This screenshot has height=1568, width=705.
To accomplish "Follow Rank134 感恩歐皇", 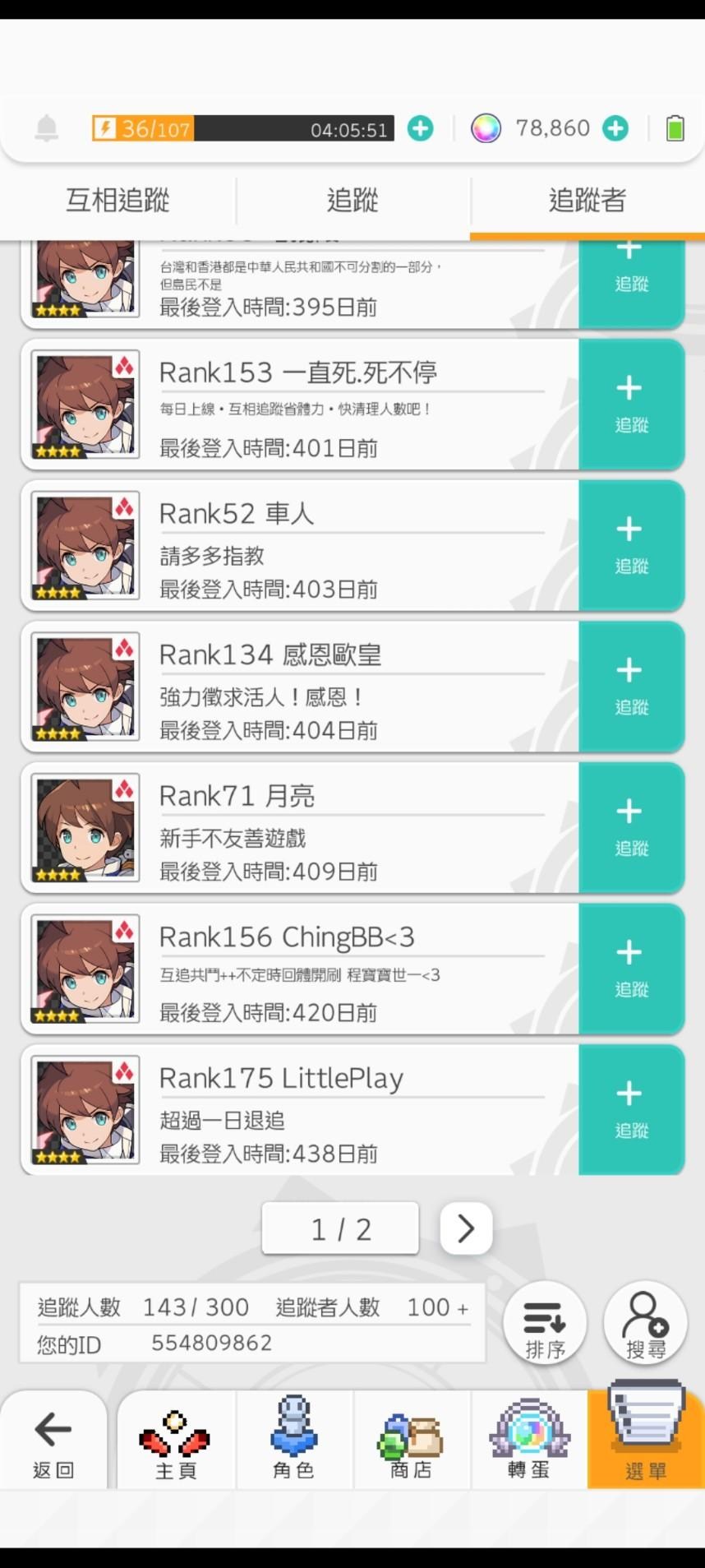I will 631,687.
